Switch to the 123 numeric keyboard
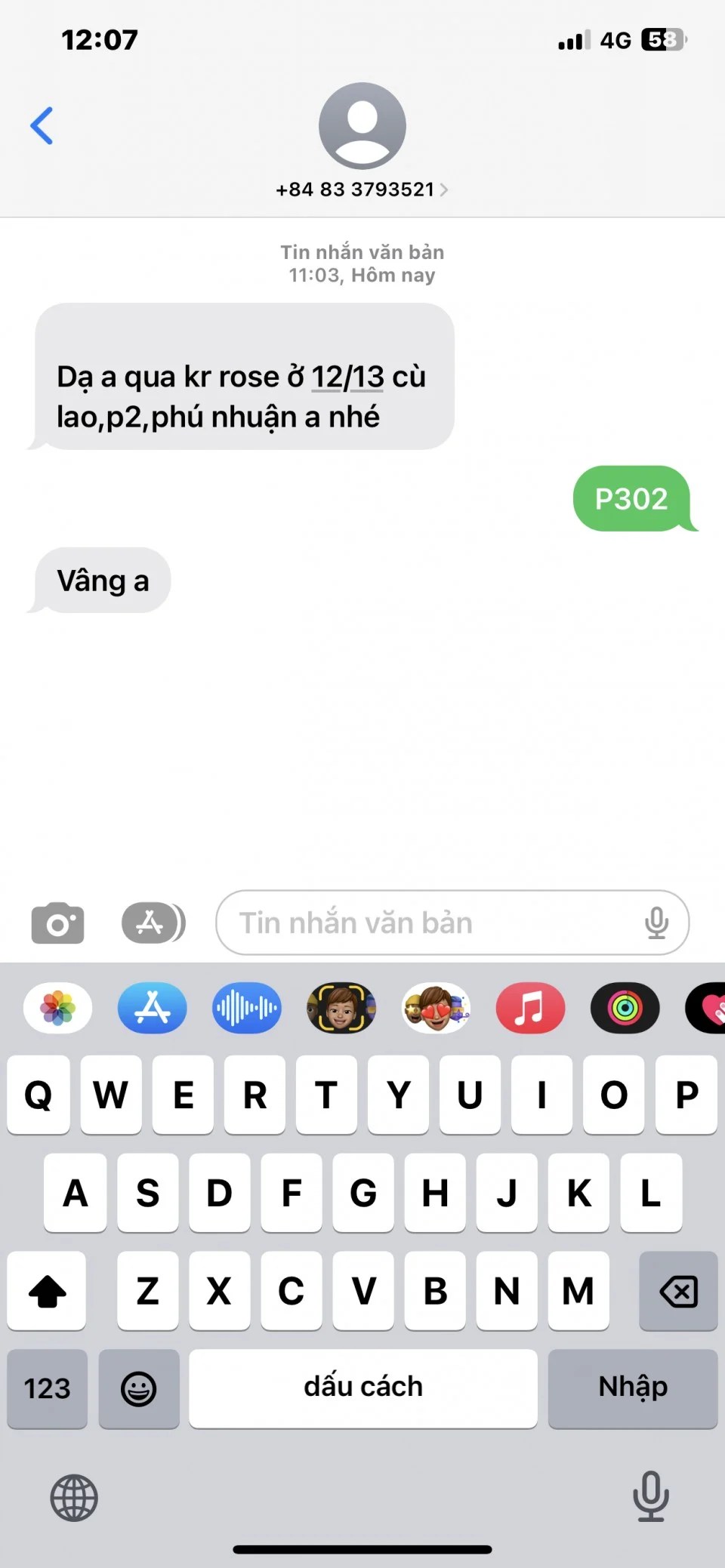Image resolution: width=725 pixels, height=1568 pixels. [x=47, y=1388]
